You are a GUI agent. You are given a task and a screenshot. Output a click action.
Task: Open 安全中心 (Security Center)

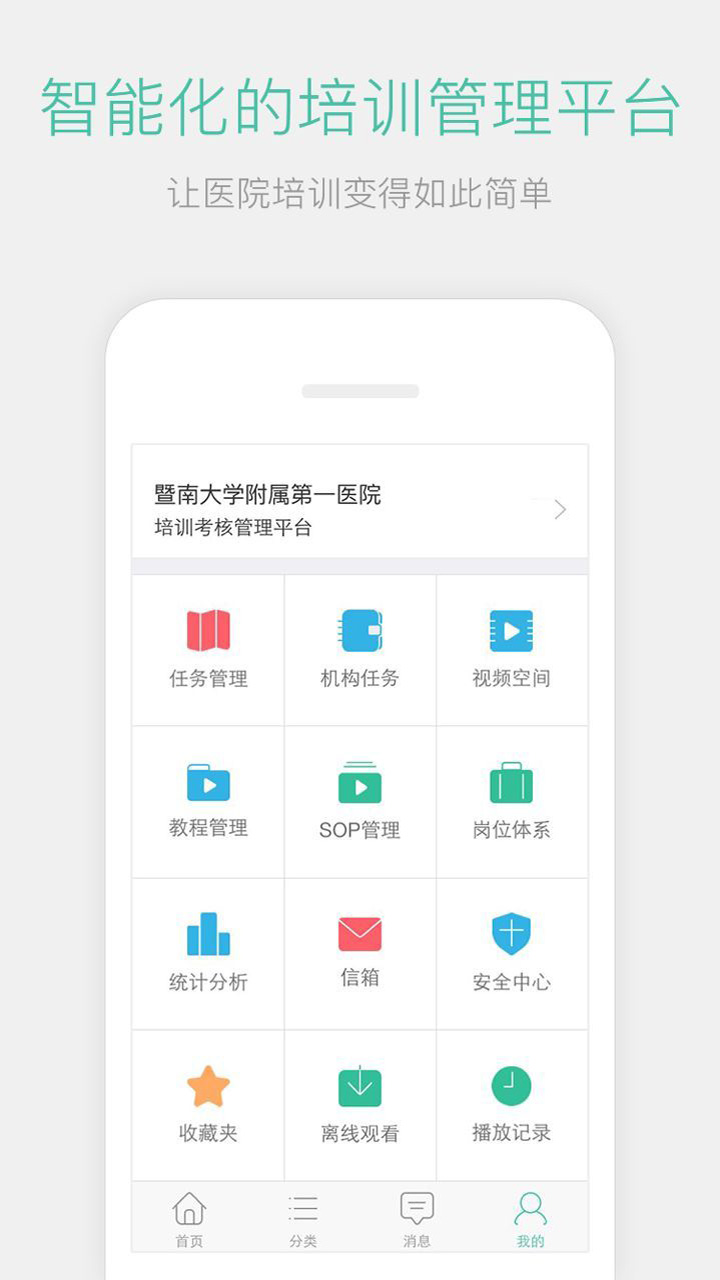(x=513, y=953)
